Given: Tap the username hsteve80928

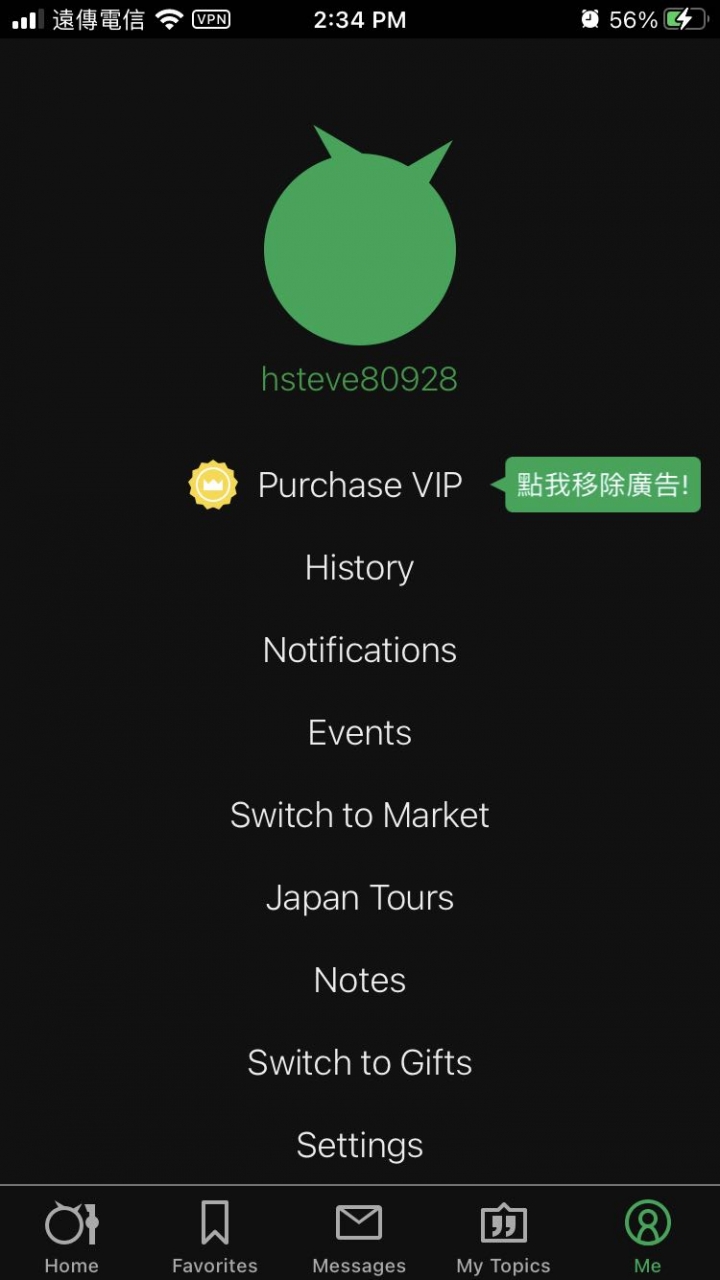Looking at the screenshot, I should 360,379.
